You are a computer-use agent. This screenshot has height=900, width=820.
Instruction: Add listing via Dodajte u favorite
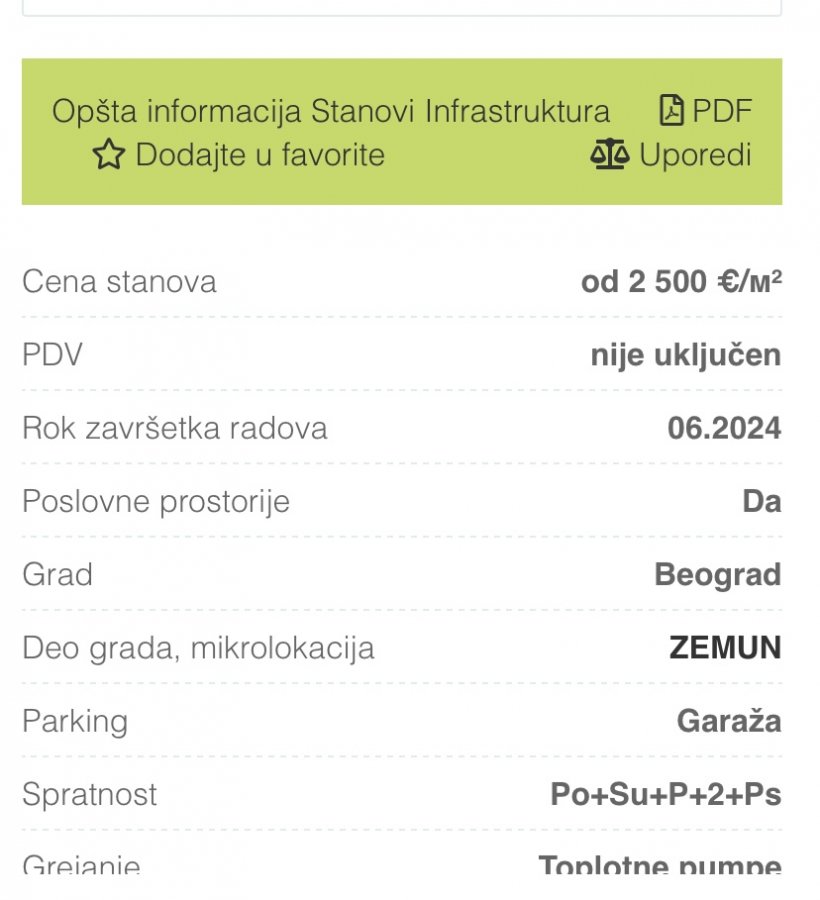(239, 155)
